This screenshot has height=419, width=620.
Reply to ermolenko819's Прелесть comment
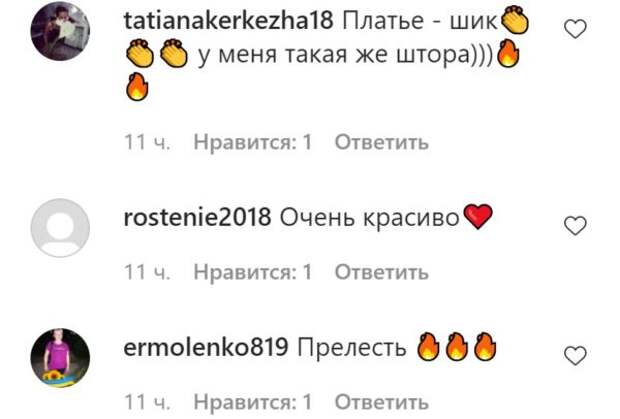tap(381, 400)
